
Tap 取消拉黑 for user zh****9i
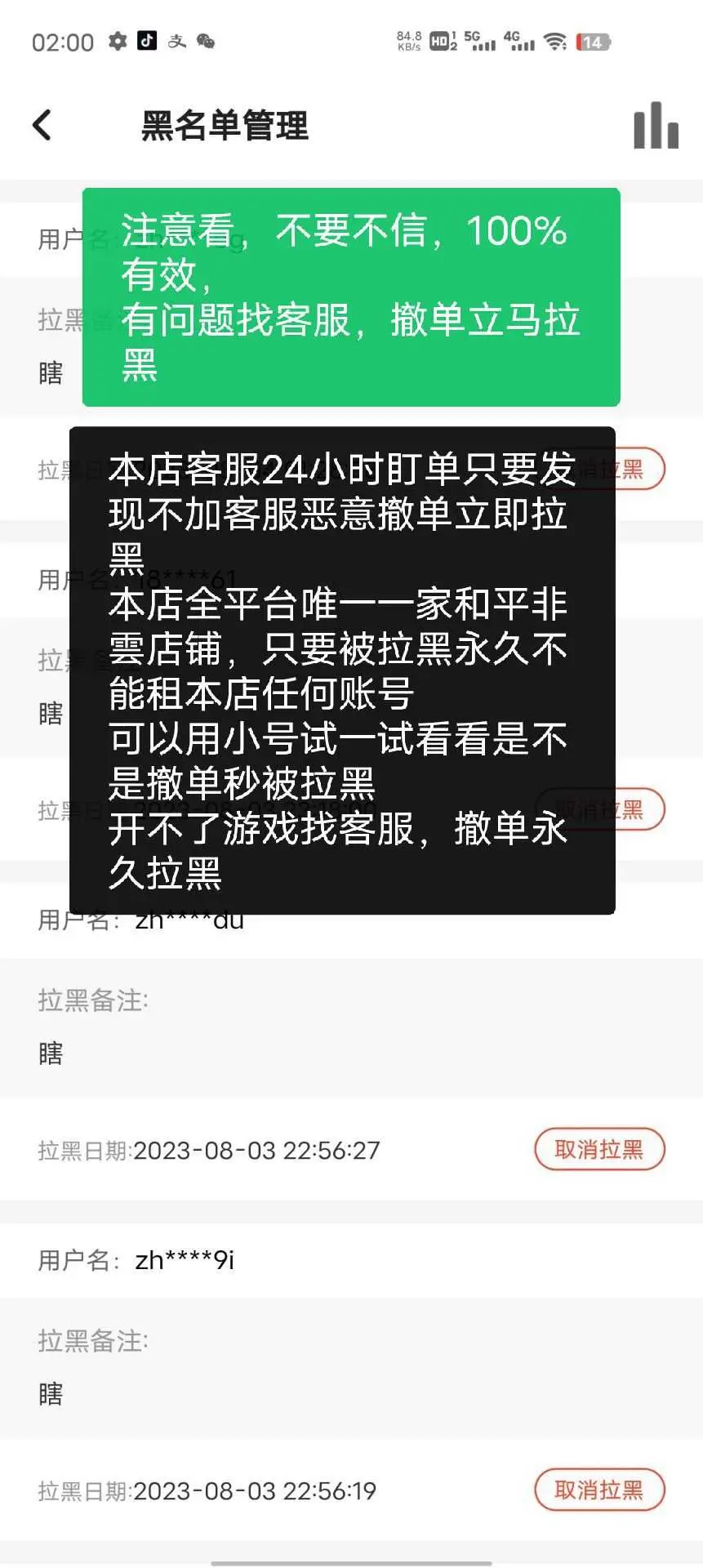coord(599,1490)
